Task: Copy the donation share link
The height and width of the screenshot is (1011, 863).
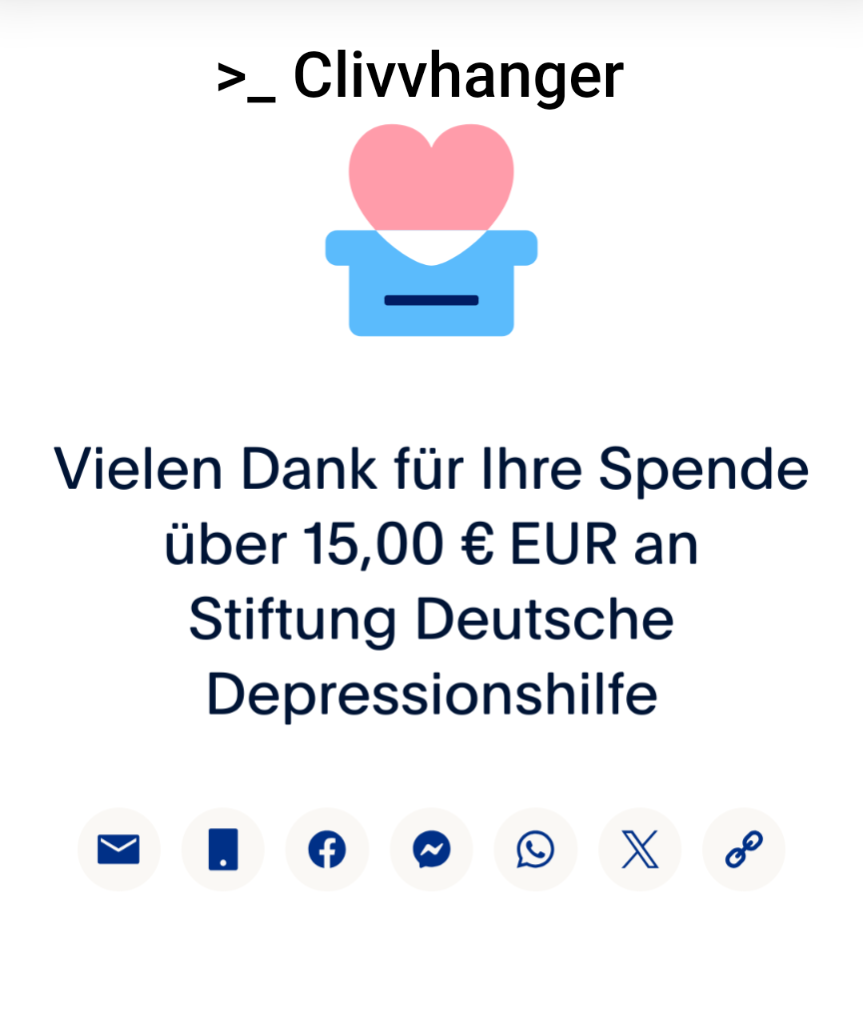Action: click(x=743, y=850)
